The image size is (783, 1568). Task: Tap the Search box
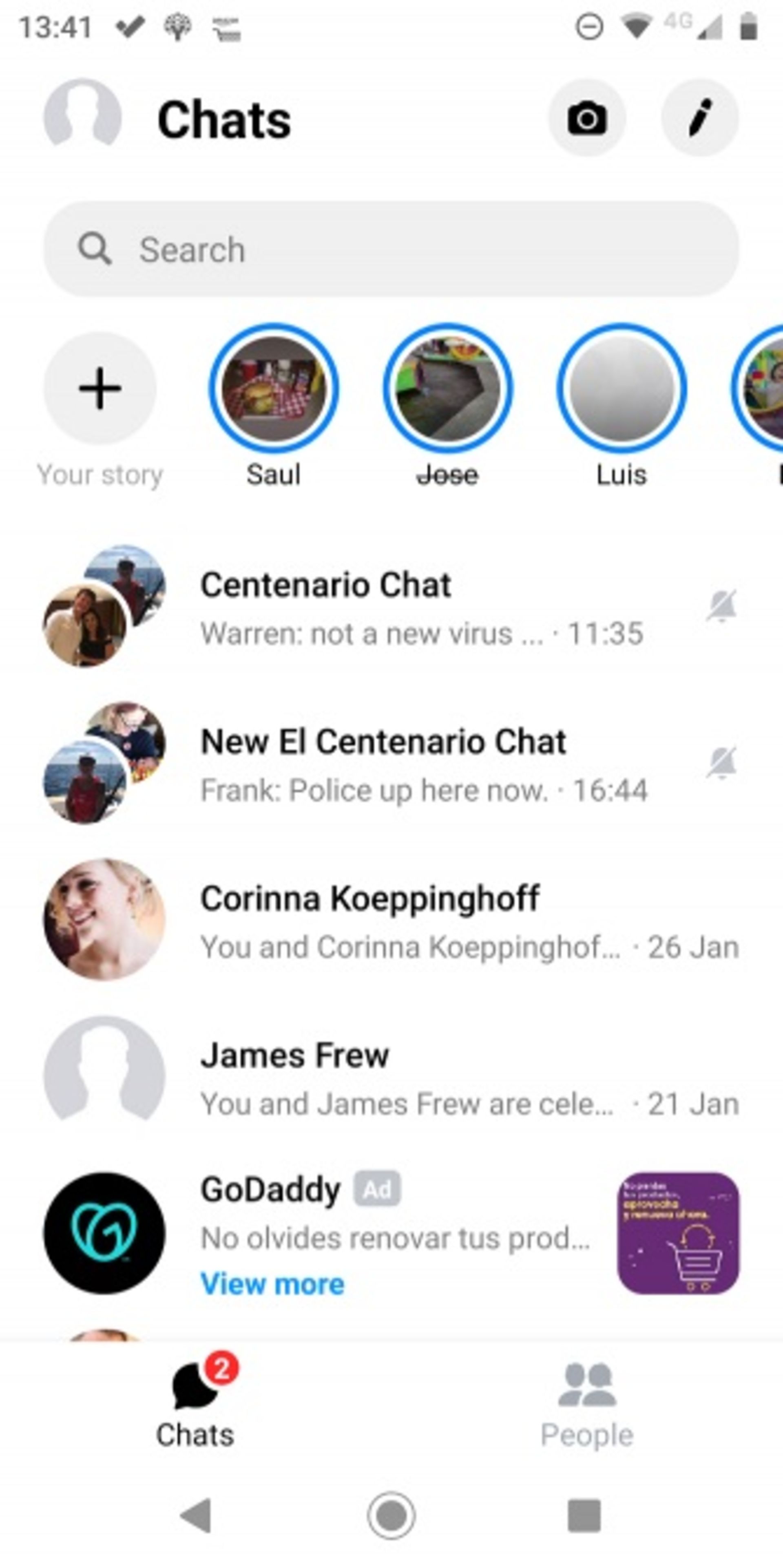[391, 250]
